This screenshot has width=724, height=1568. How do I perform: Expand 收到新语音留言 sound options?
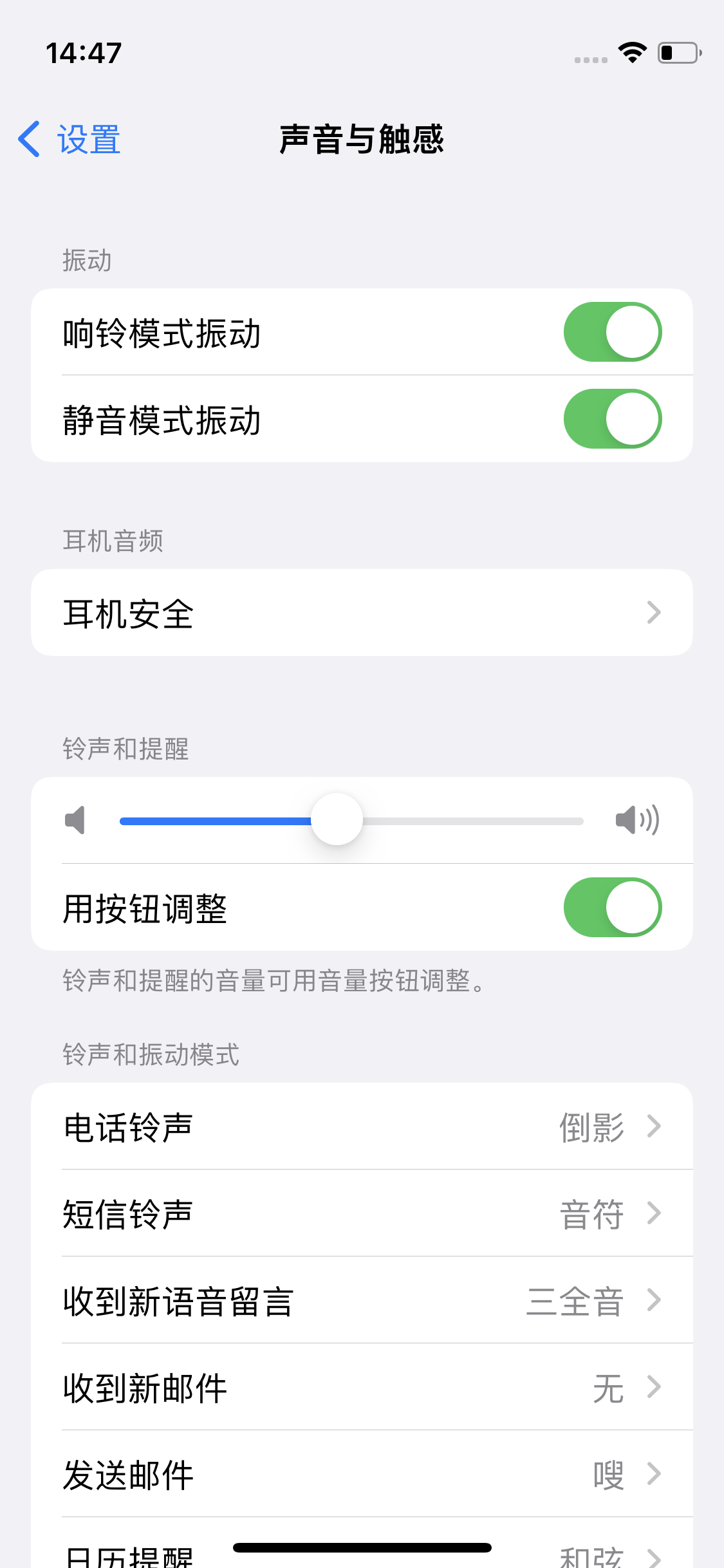(362, 1302)
